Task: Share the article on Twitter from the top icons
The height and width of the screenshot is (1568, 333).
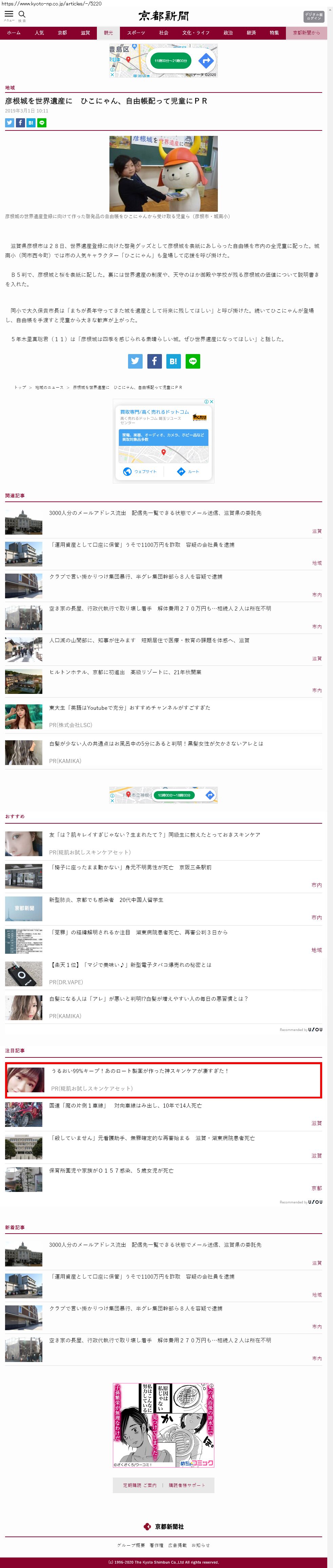Action: [10, 122]
